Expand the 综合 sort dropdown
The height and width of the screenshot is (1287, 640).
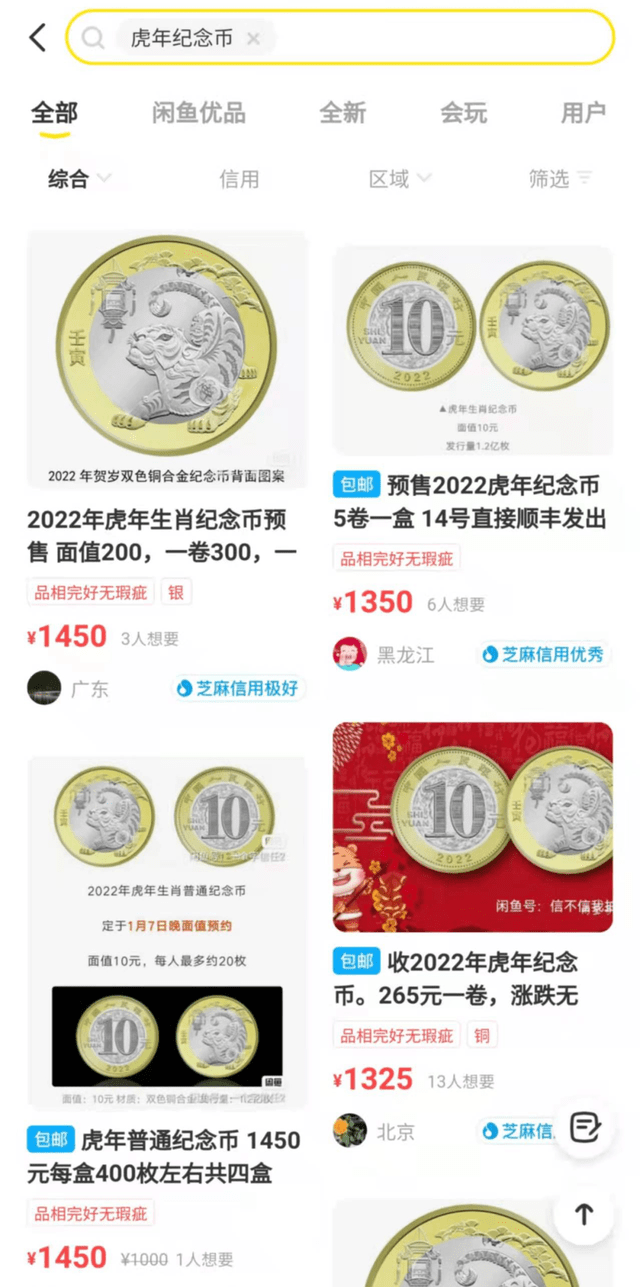point(79,179)
